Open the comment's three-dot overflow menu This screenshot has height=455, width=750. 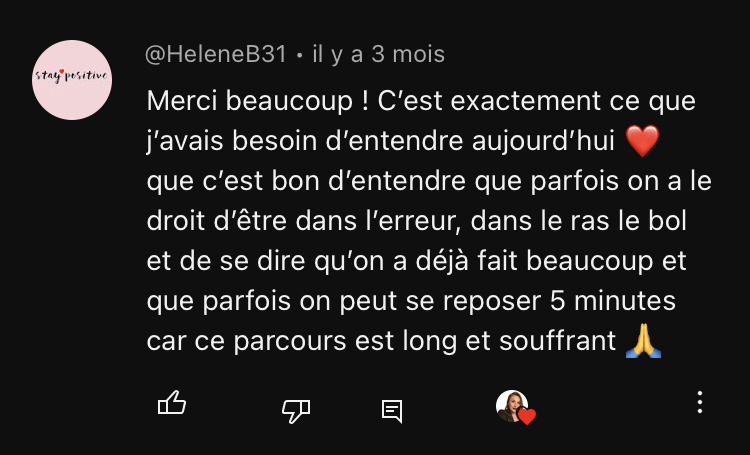(699, 402)
